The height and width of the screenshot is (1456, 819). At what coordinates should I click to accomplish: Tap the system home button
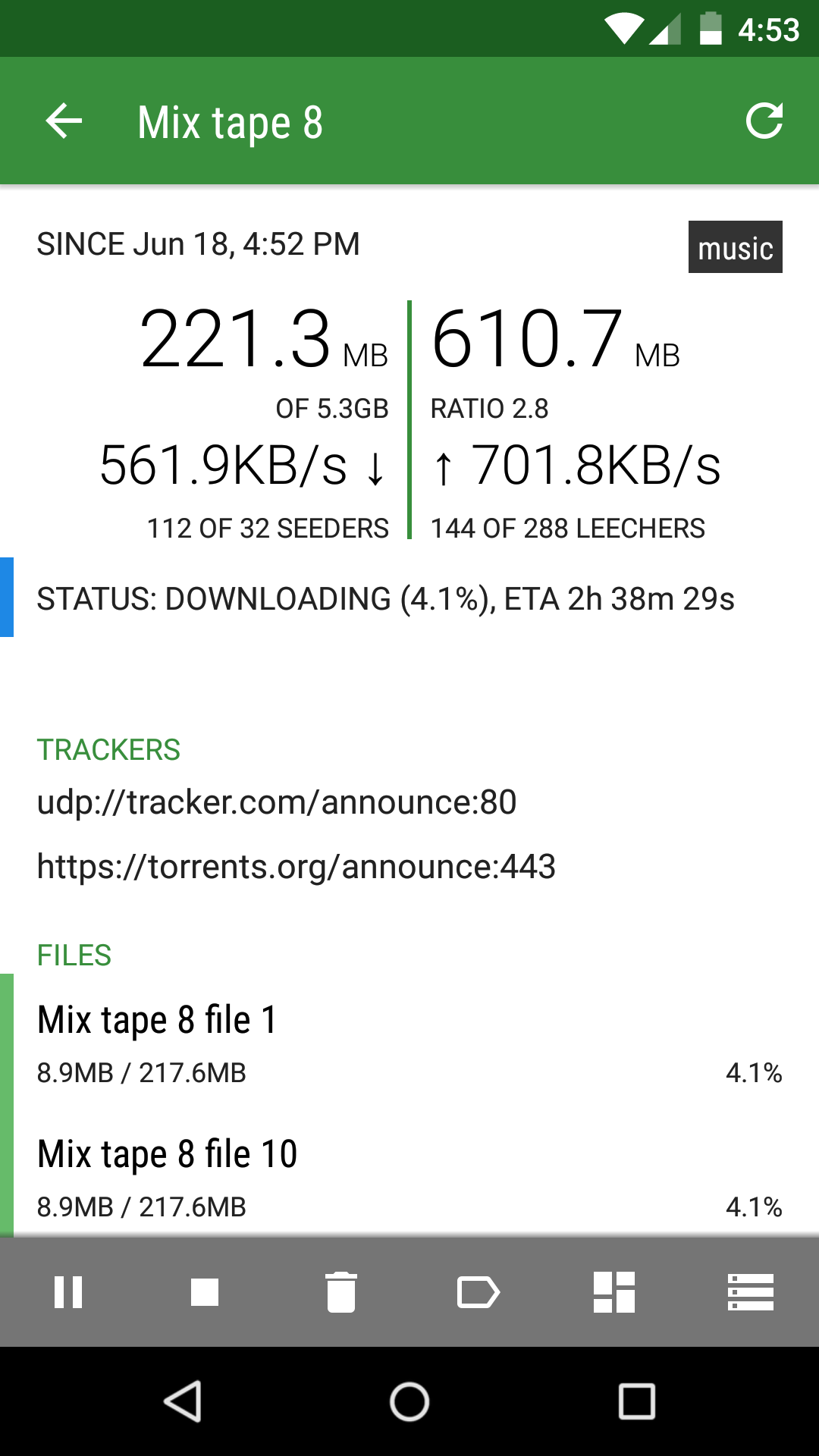click(x=409, y=1401)
